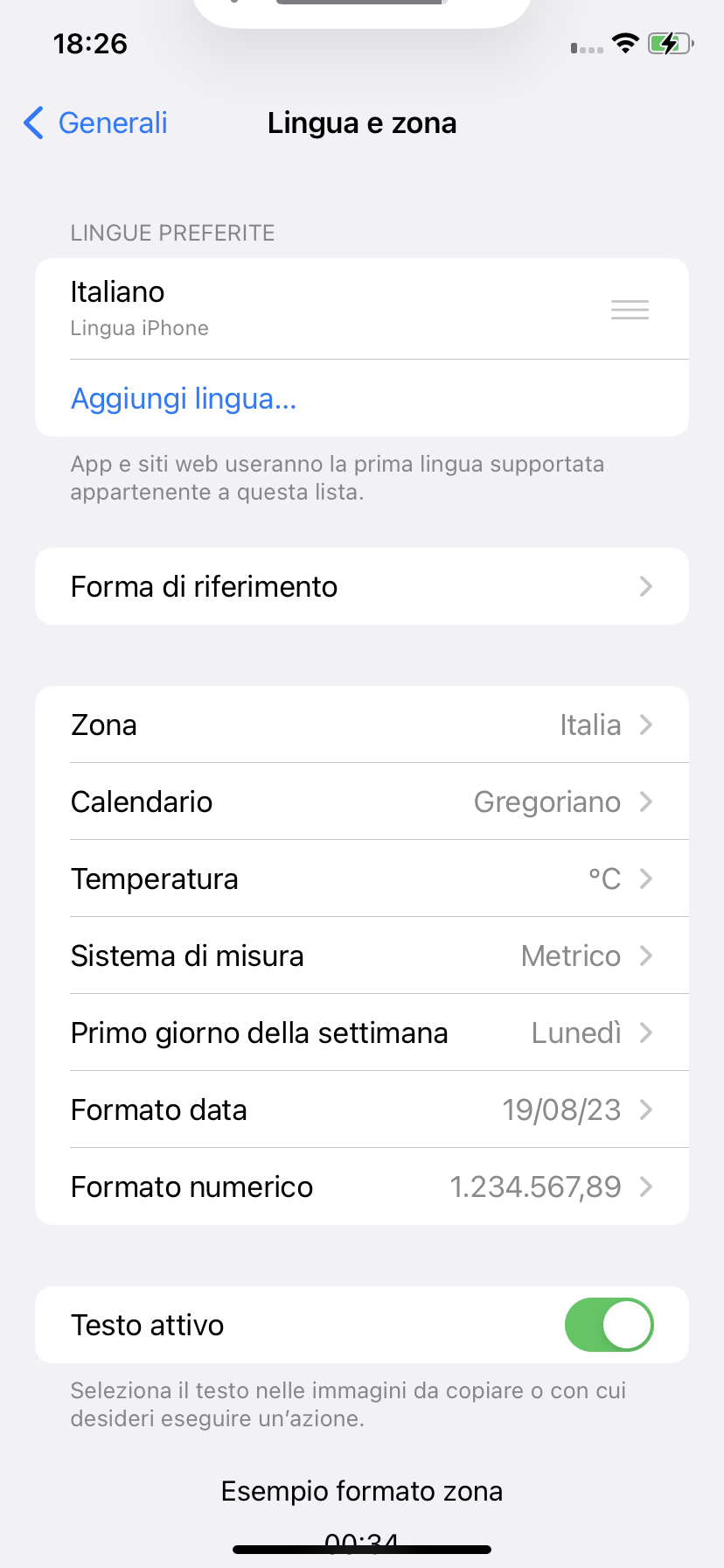Open the Formato data options
The height and width of the screenshot is (1568, 724).
tap(361, 1109)
